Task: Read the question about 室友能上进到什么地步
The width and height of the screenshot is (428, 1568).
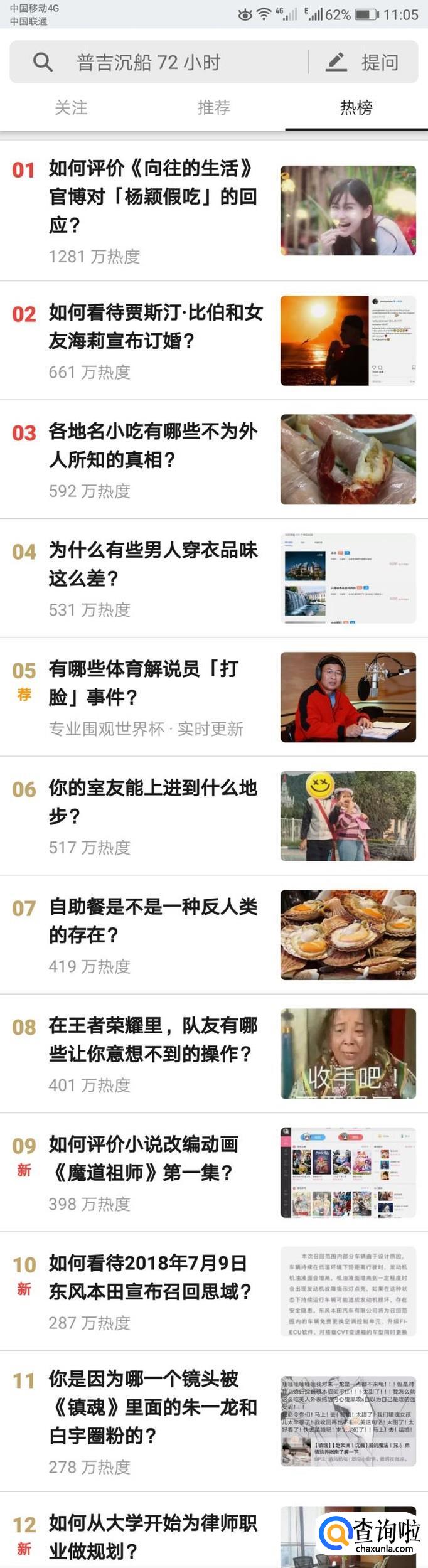Action: point(152,802)
